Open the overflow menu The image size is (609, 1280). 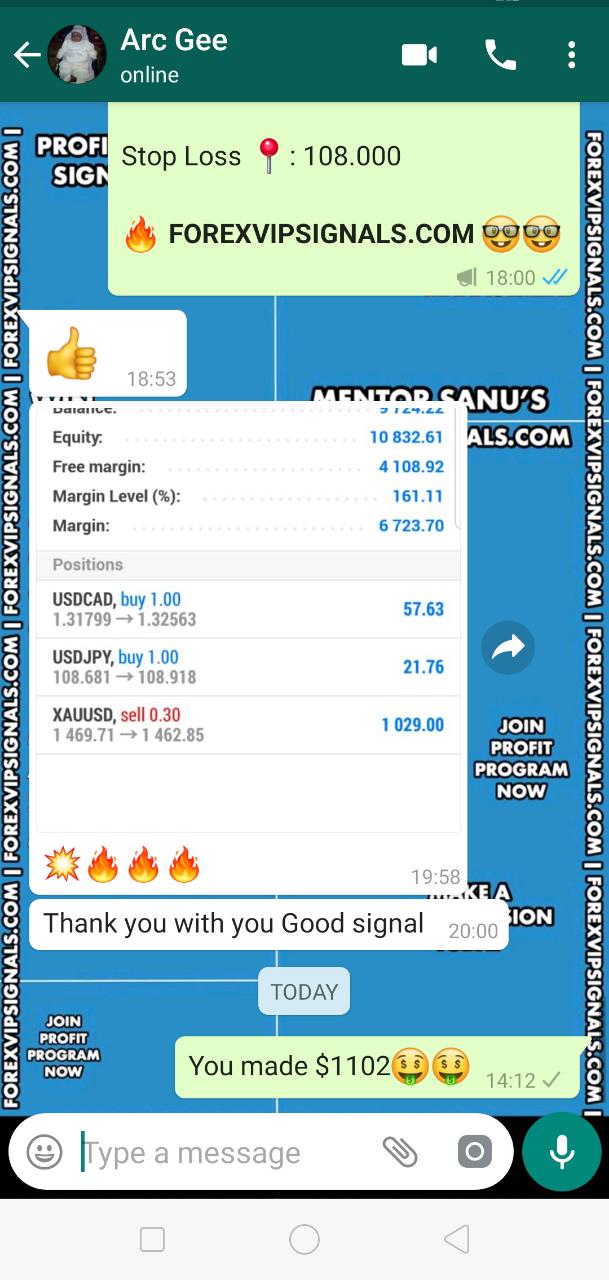[x=571, y=55]
